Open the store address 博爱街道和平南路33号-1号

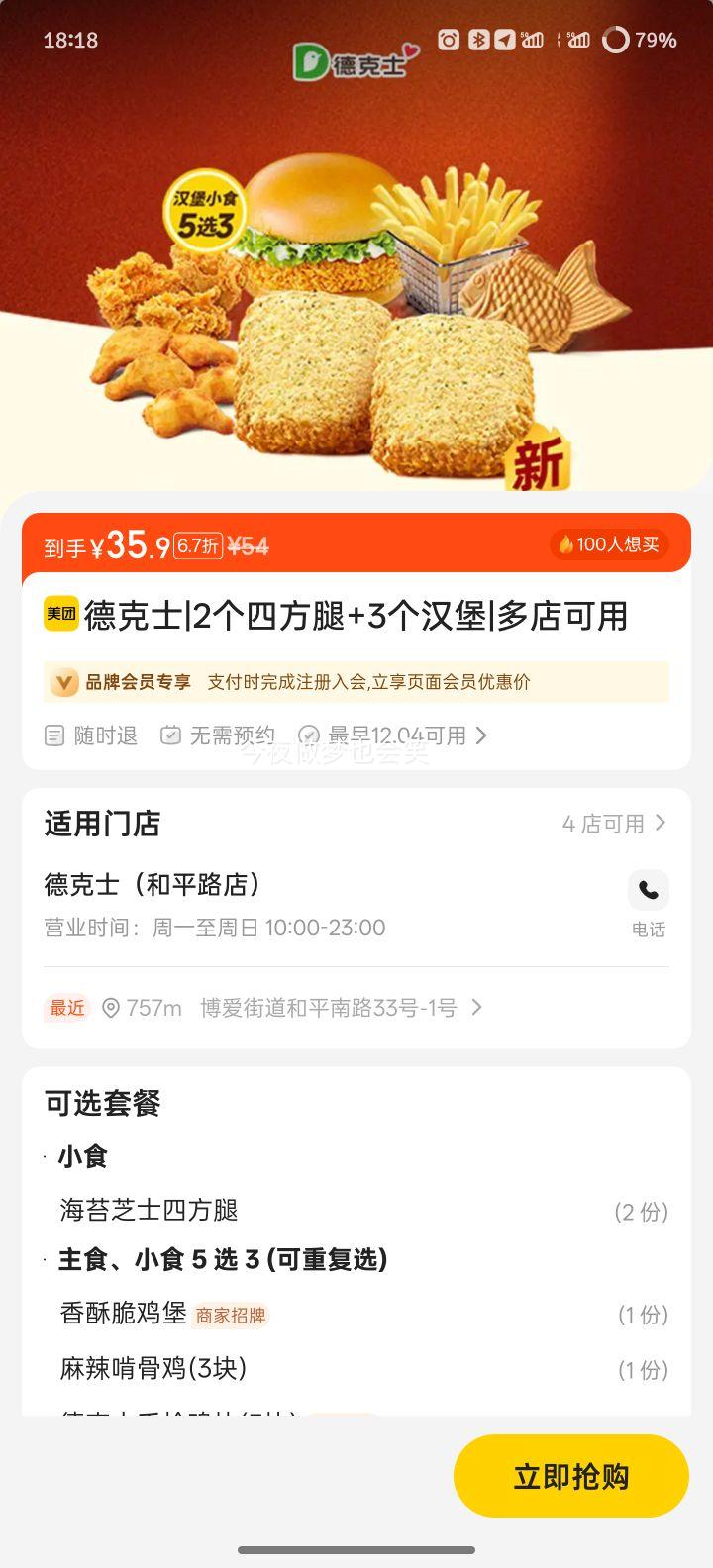(328, 1008)
